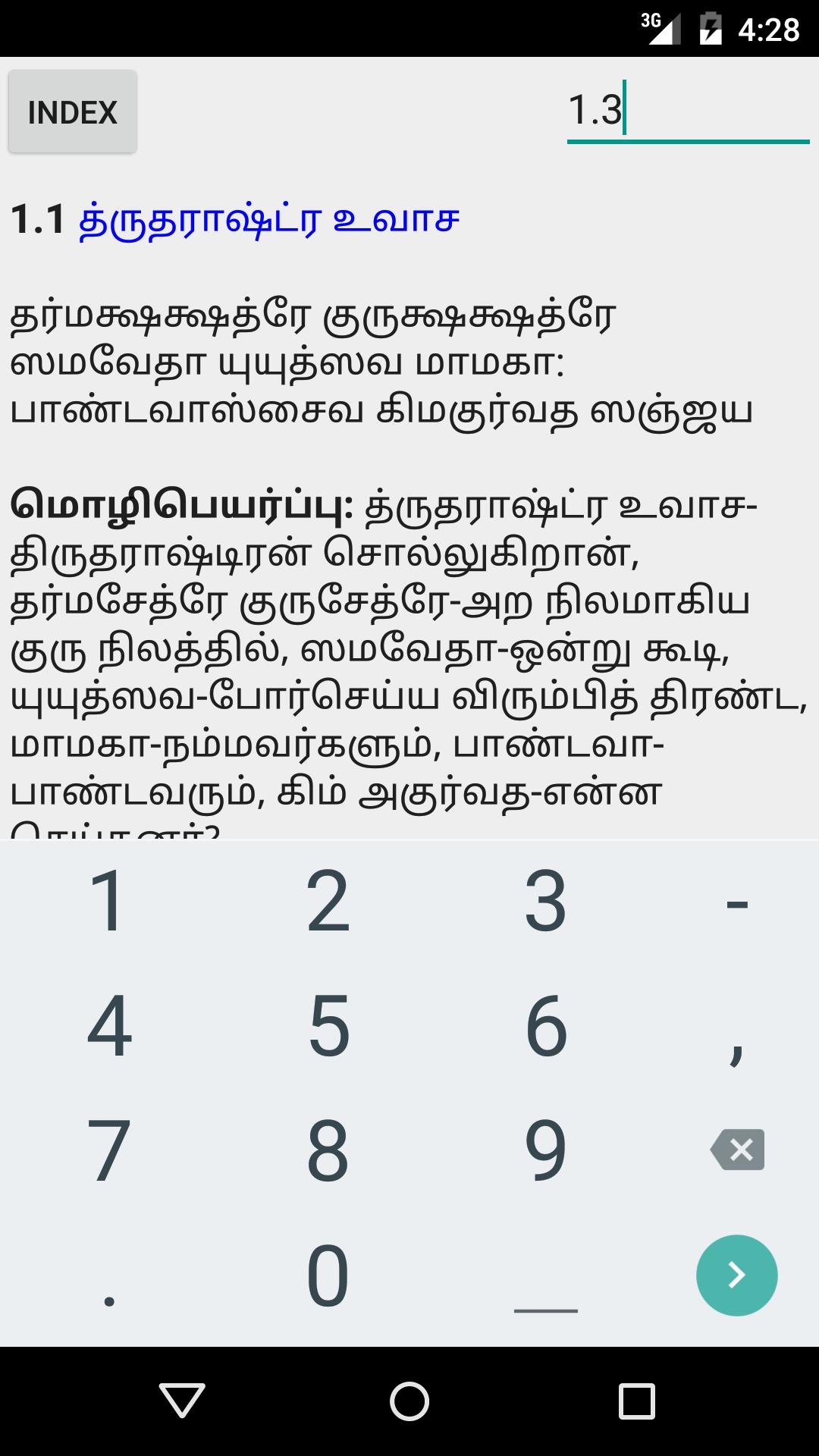The image size is (819, 1456).
Task: Hit the 5 key on keypad
Action: 328,1026
